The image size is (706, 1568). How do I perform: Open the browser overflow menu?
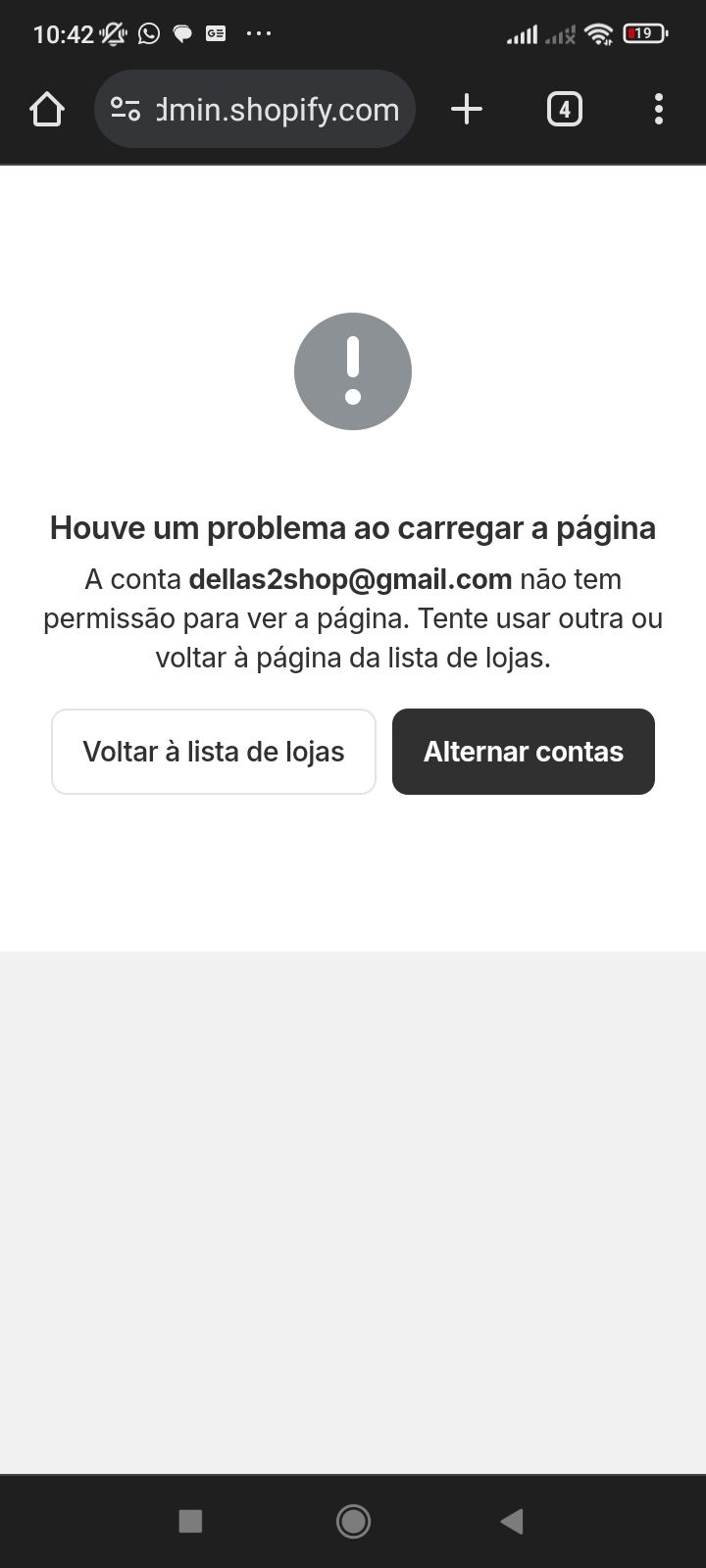tap(658, 109)
